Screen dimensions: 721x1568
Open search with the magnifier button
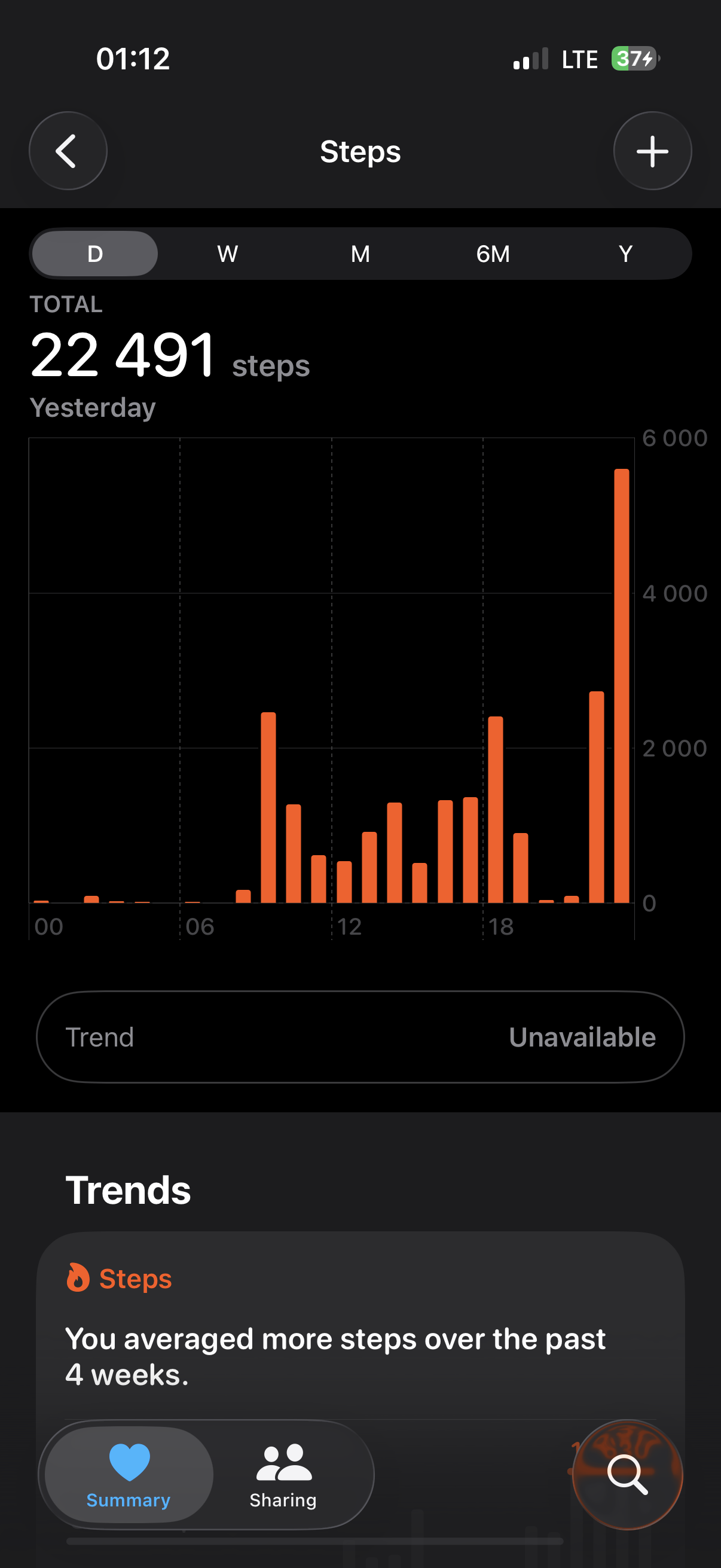[627, 1475]
